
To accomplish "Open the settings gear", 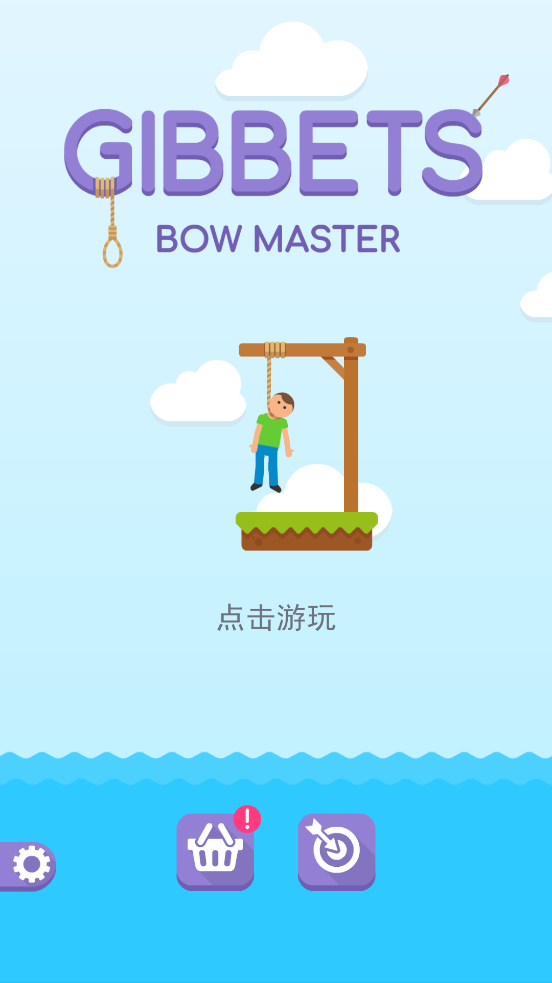I will [28, 866].
